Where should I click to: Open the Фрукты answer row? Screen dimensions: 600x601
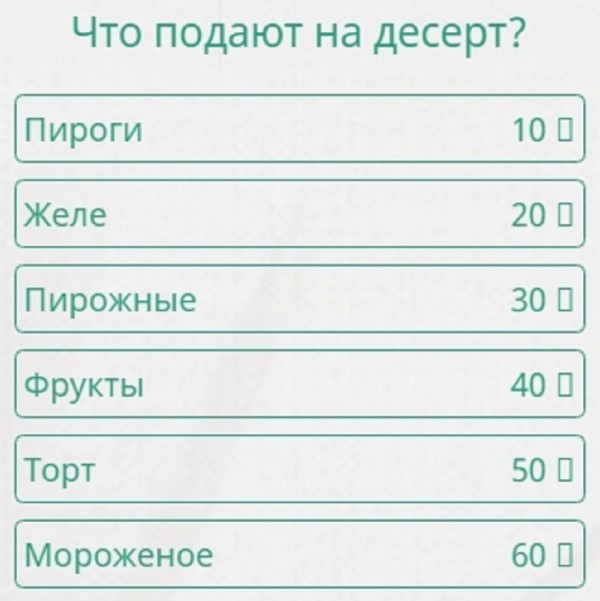[x=299, y=384]
